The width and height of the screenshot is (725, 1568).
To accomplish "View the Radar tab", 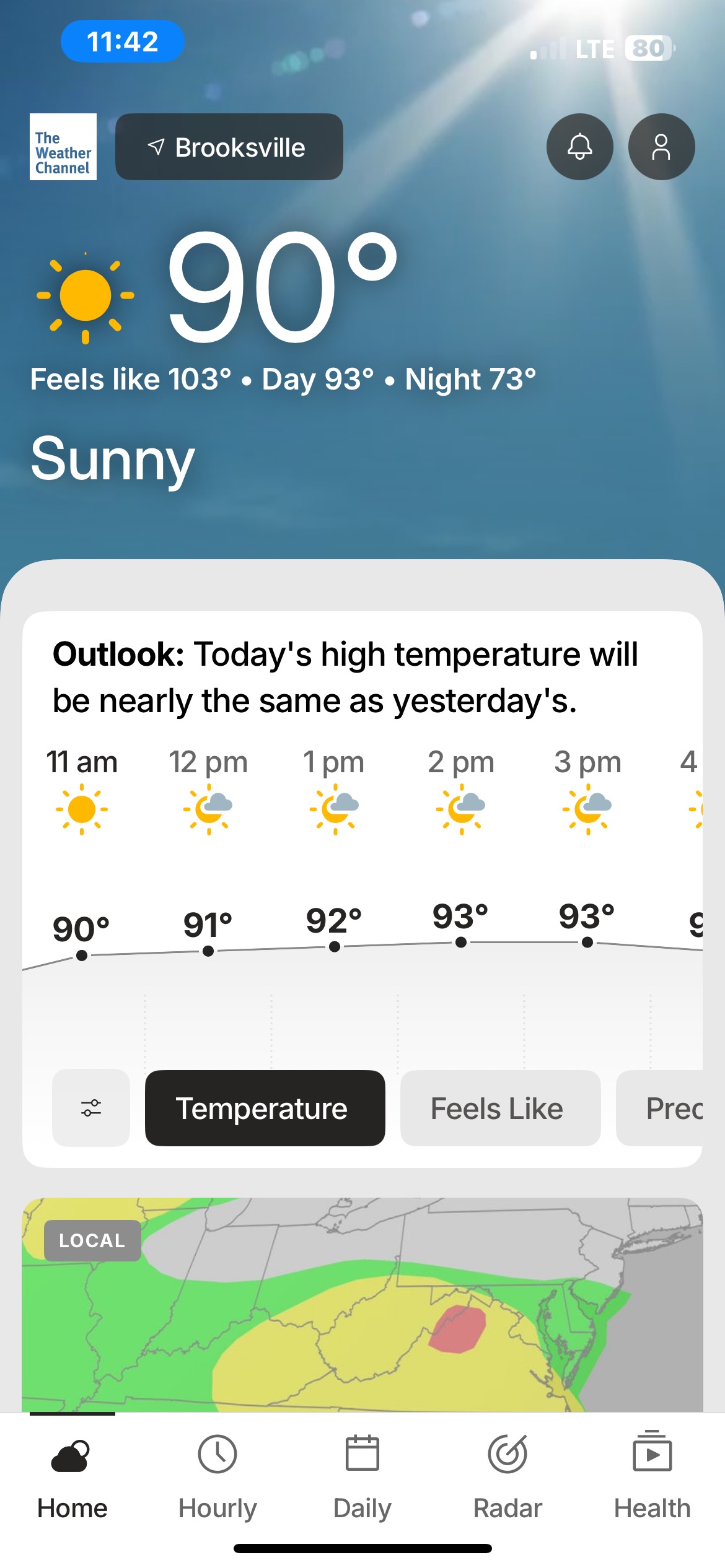I will point(507,1477).
